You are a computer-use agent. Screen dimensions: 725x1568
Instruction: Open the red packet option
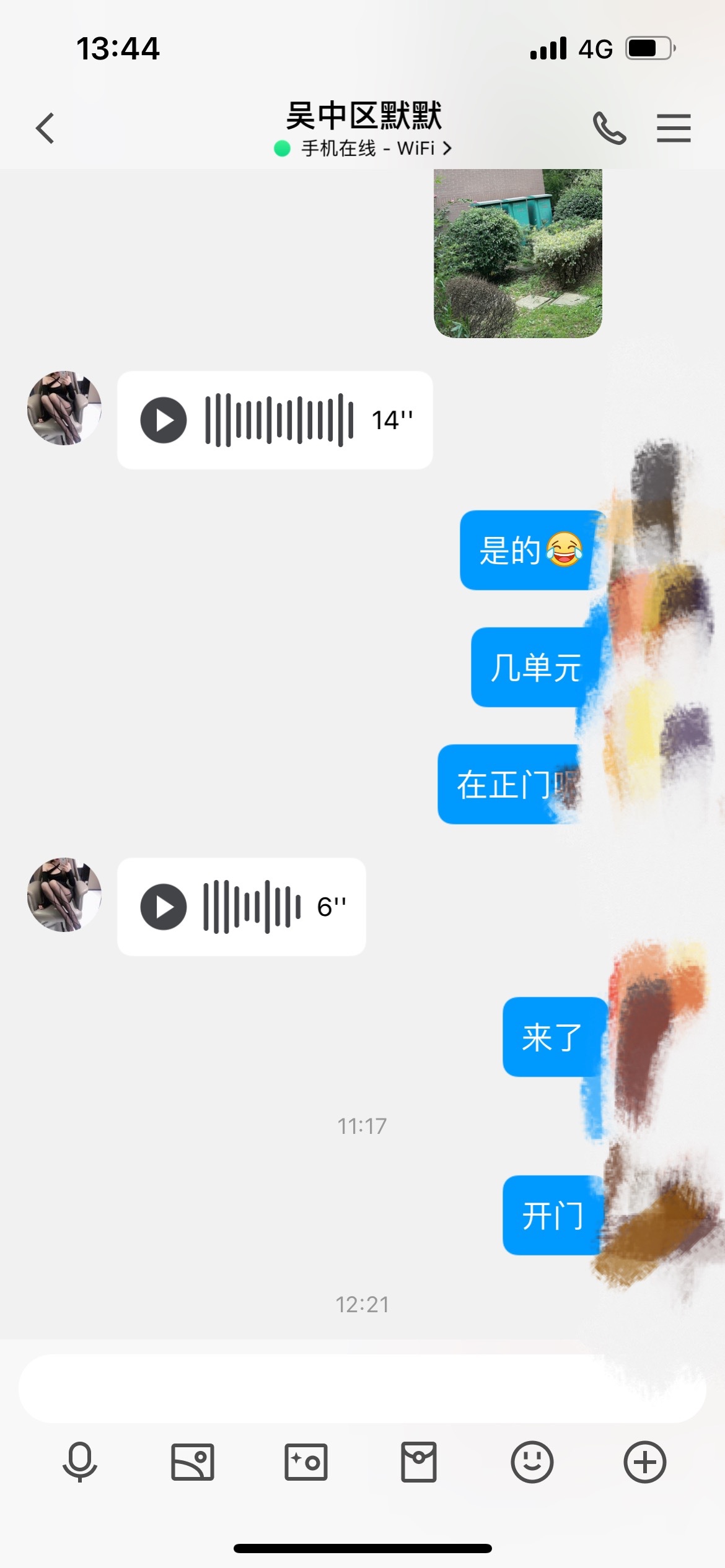click(x=419, y=1462)
